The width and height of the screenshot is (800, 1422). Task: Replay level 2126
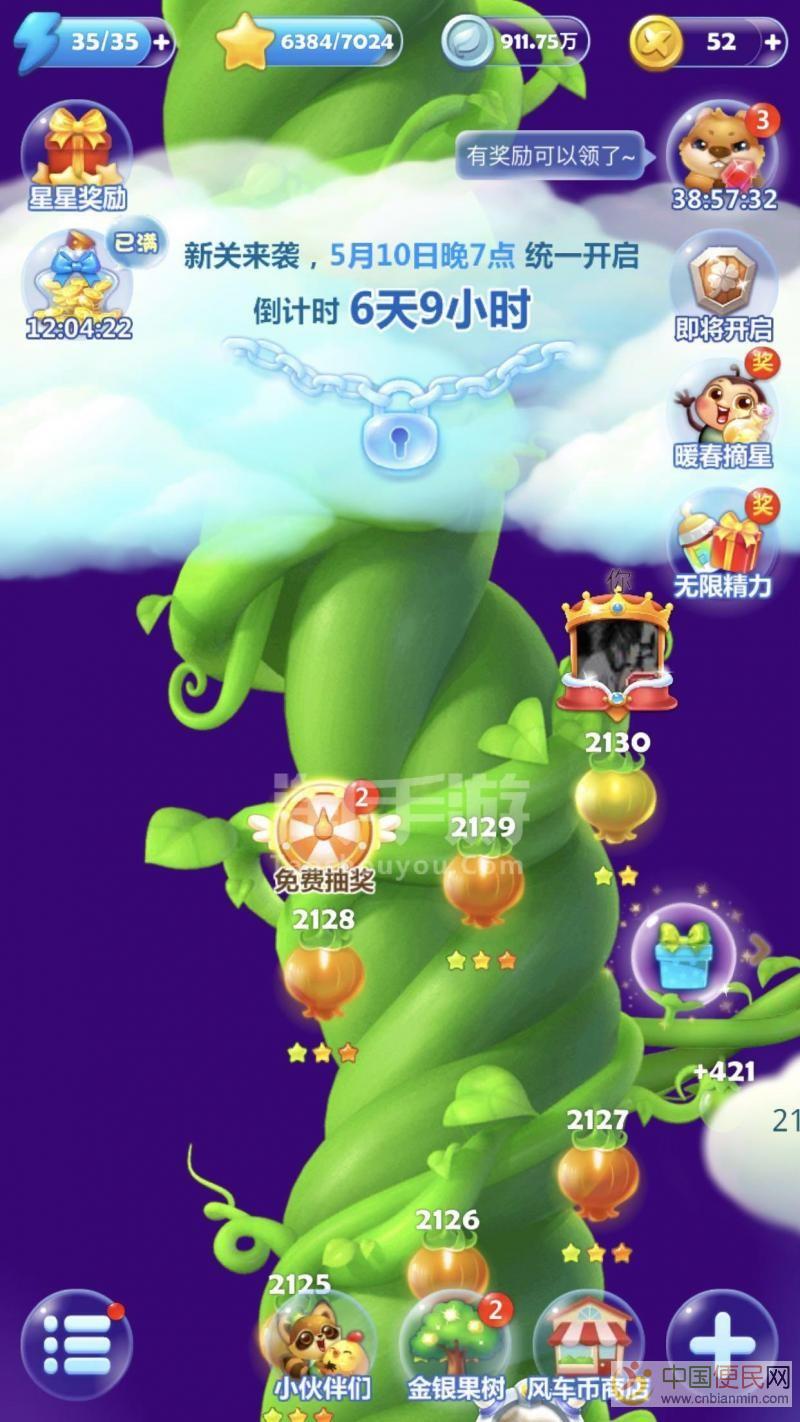pyautogui.click(x=447, y=1268)
